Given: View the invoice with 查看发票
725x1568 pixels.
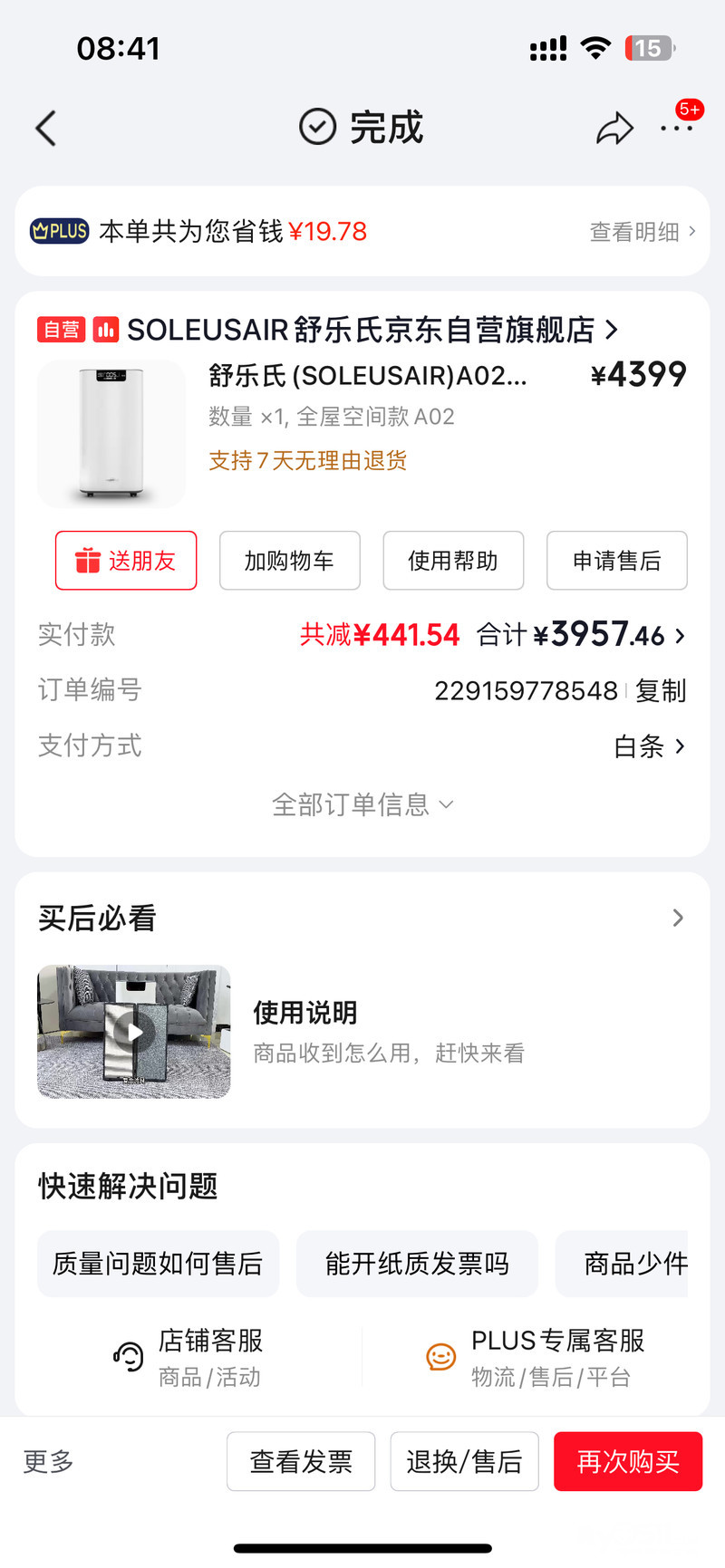Looking at the screenshot, I should 301,1461.
